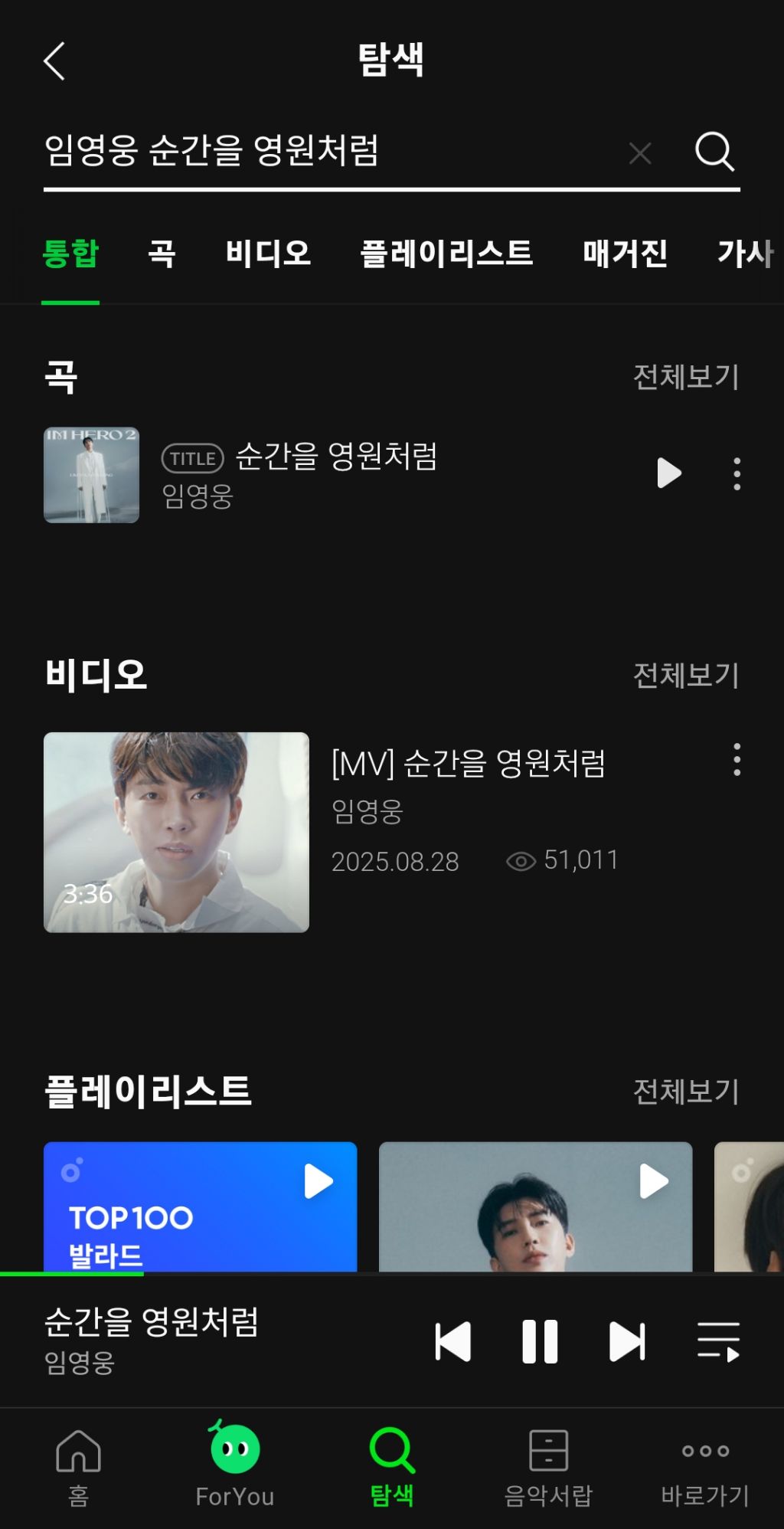View all results in 비디오 section

tap(685, 676)
